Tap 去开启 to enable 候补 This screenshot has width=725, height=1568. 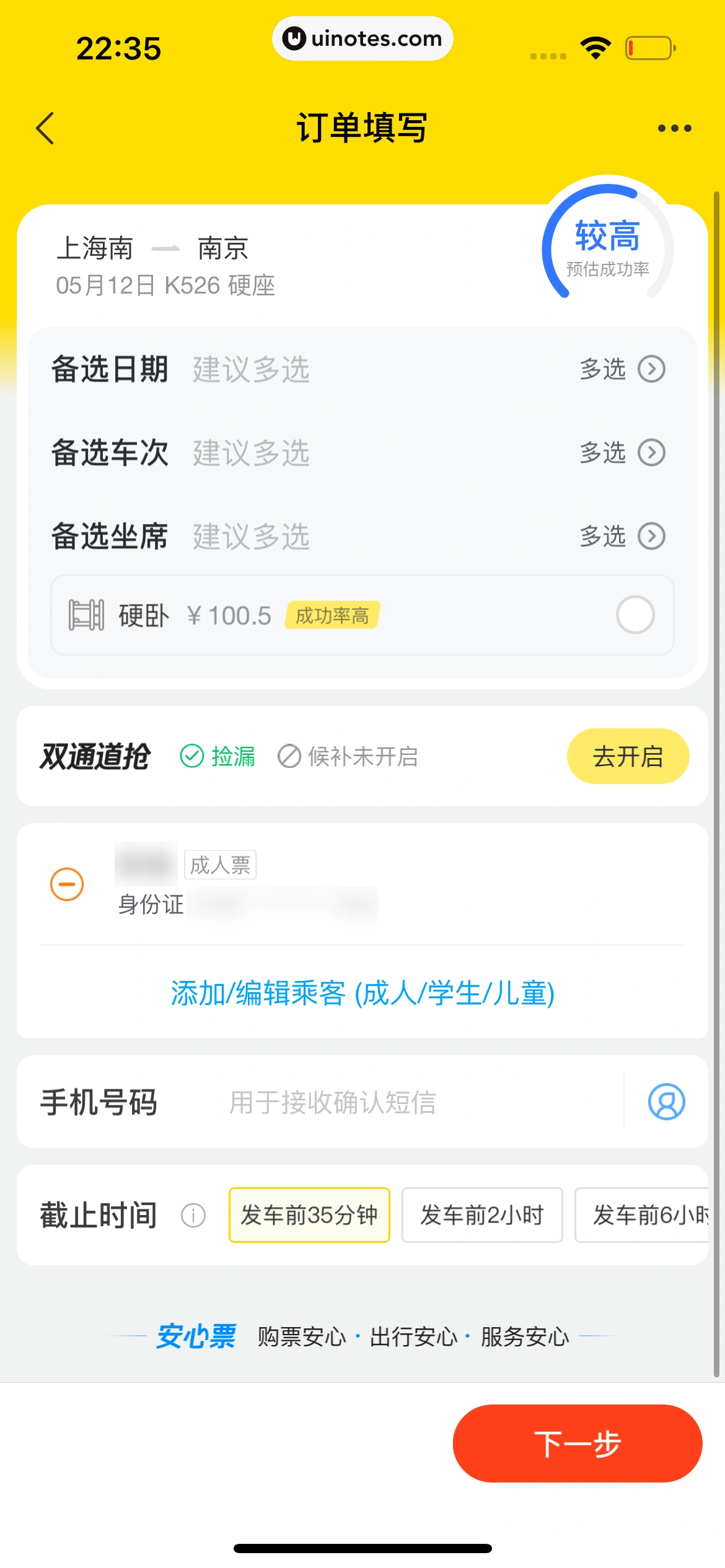(x=627, y=756)
